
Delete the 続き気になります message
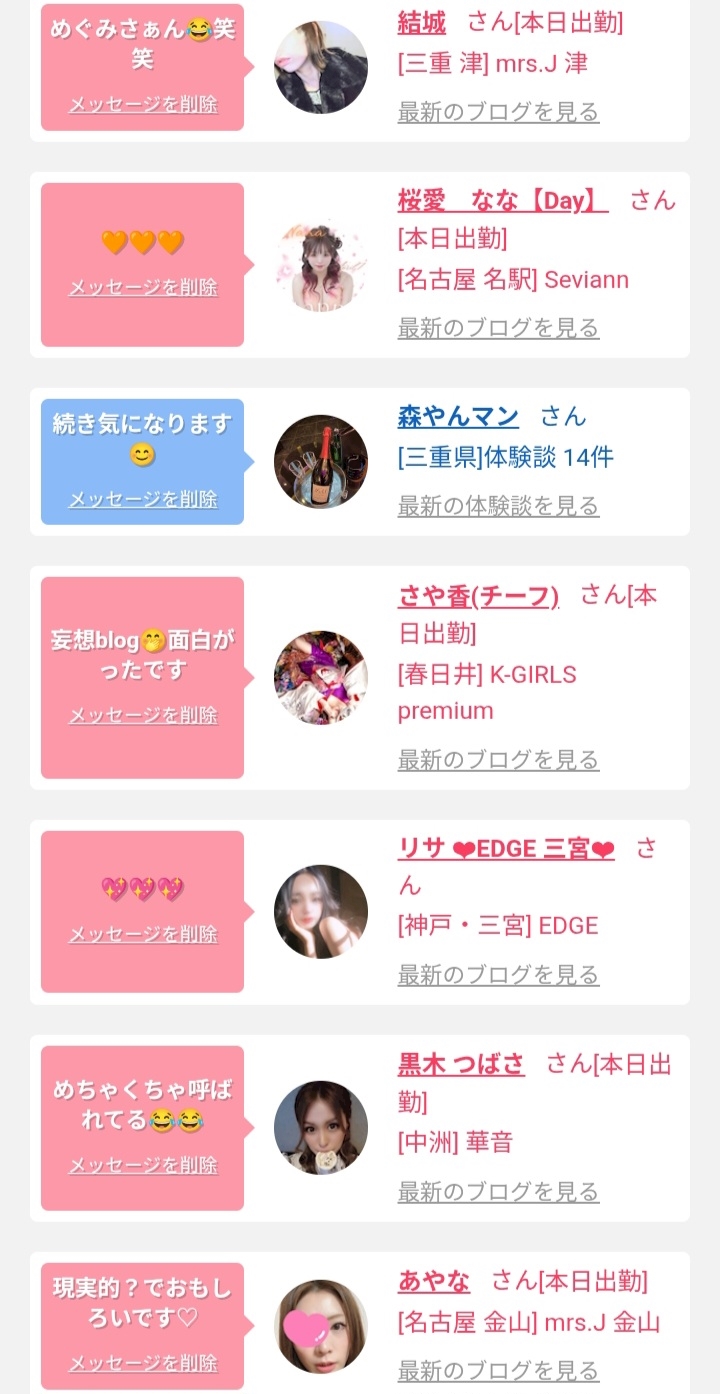point(142,499)
